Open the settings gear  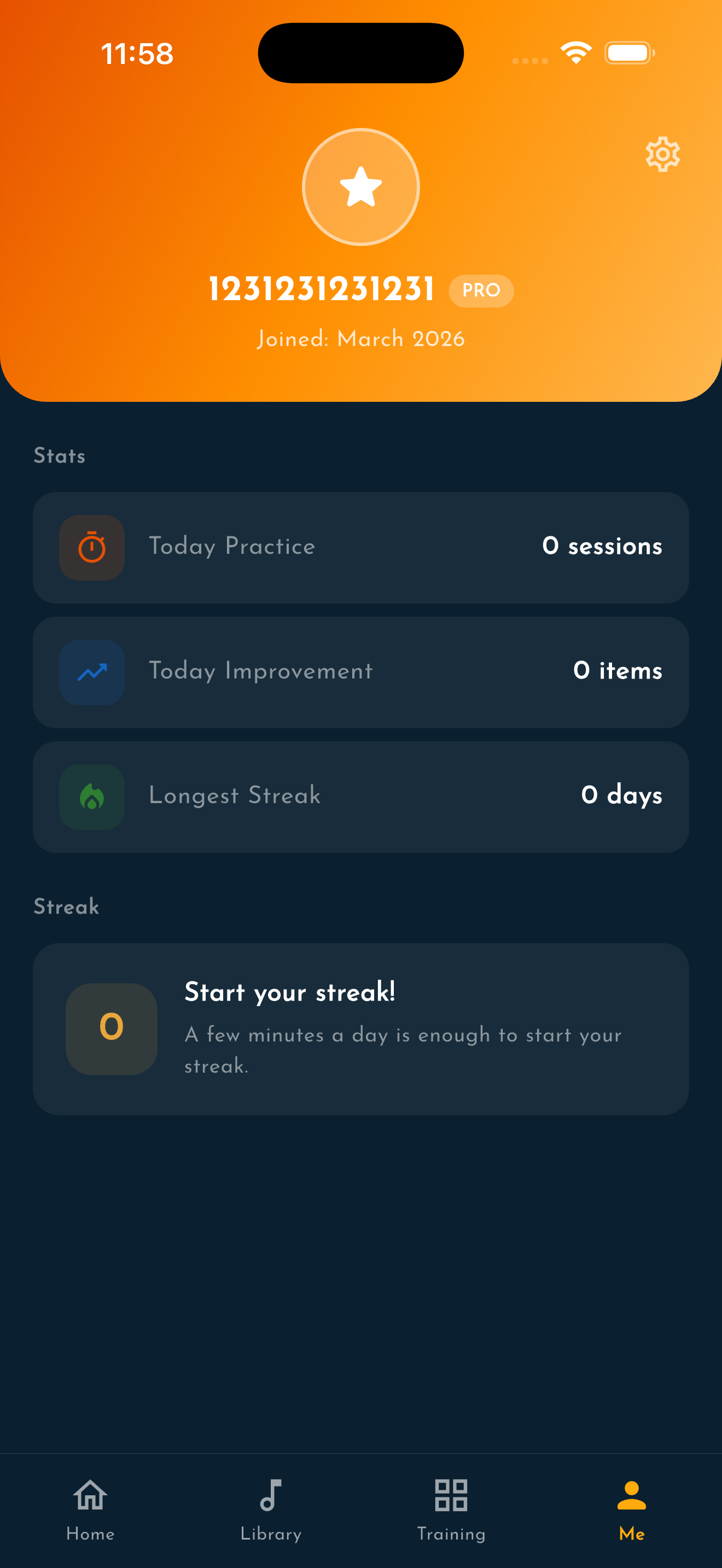tap(662, 154)
